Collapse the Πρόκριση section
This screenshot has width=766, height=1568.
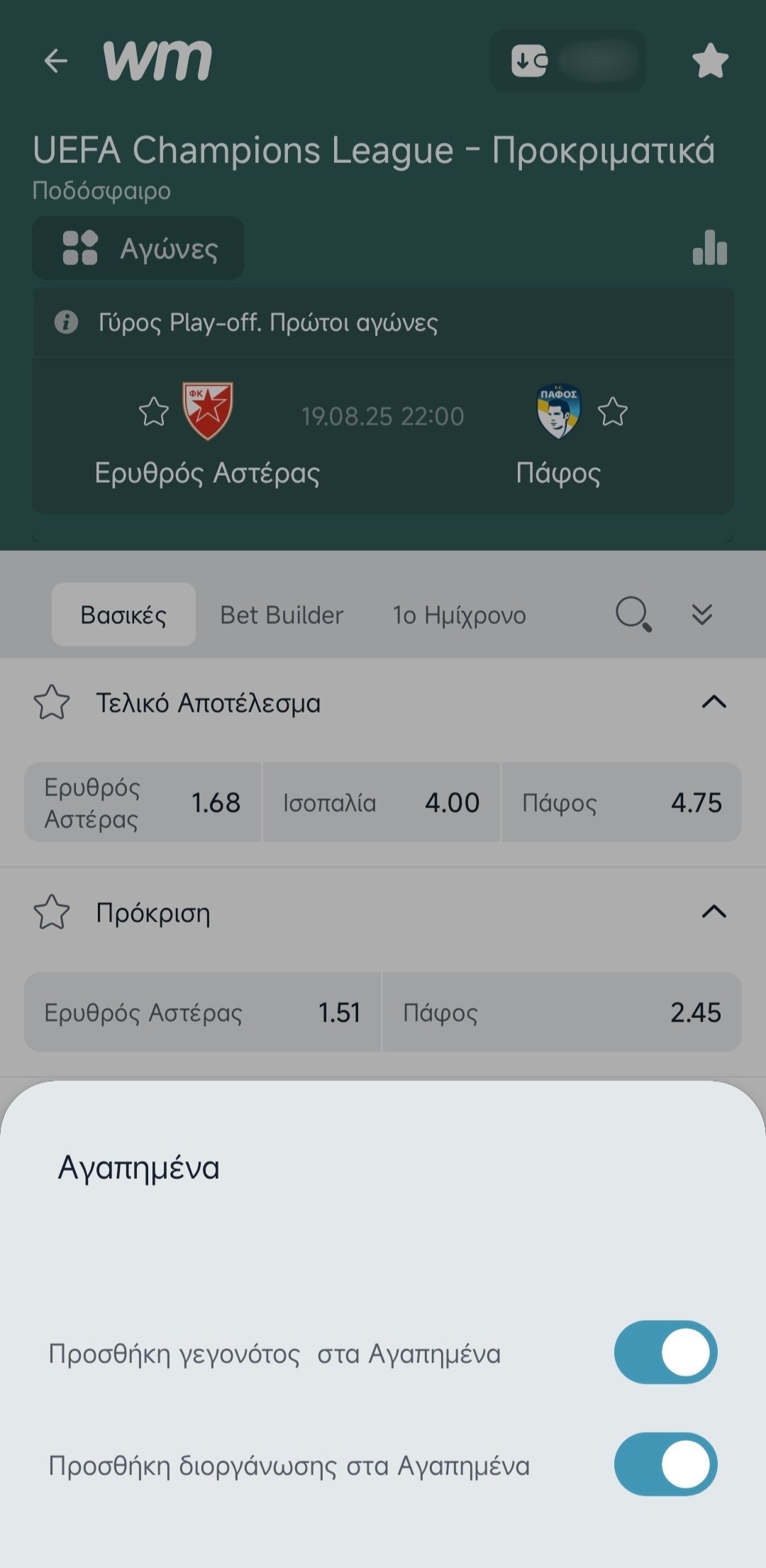click(x=714, y=912)
